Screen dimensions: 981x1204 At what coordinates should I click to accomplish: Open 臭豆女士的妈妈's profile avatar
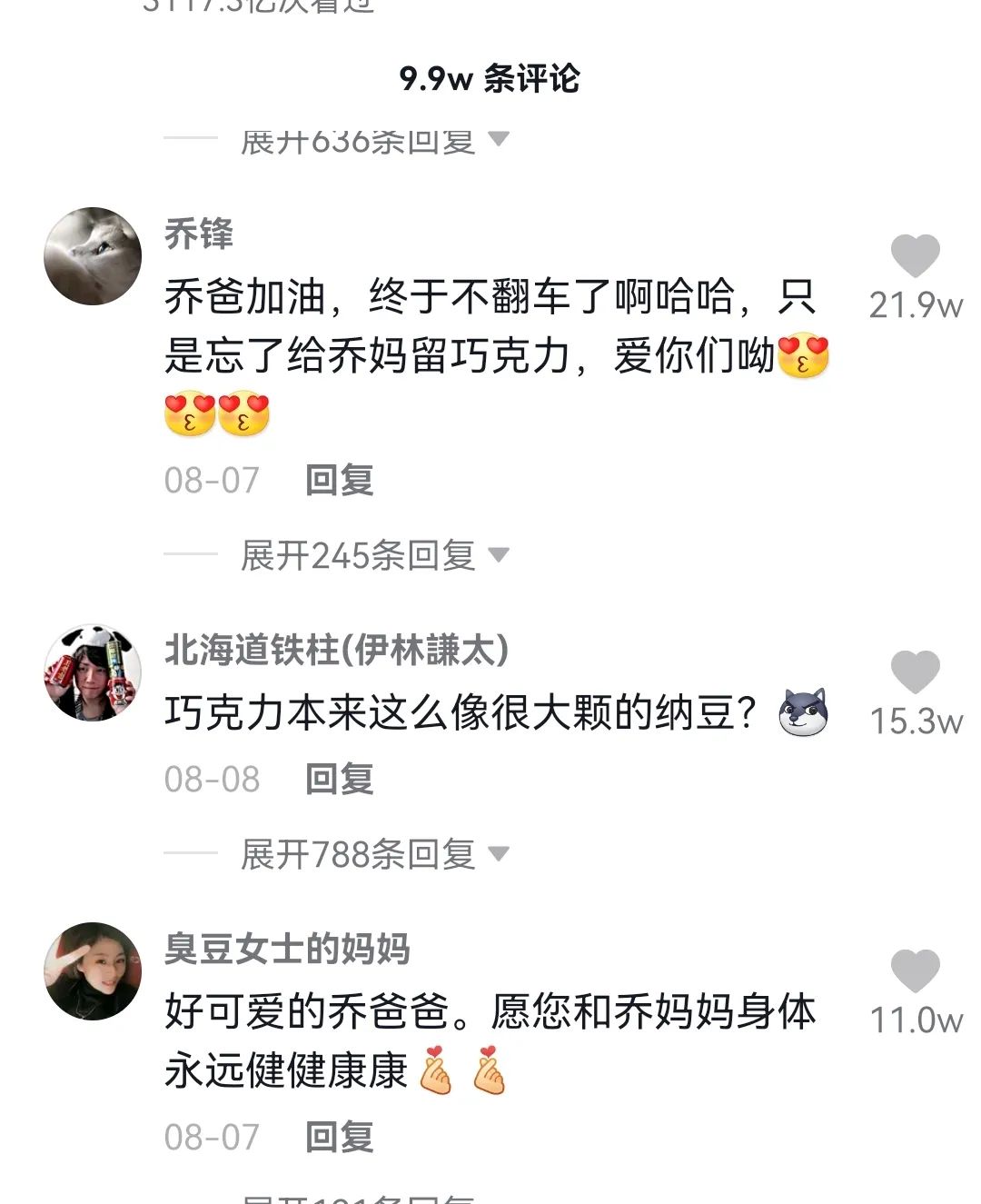pos(93,971)
